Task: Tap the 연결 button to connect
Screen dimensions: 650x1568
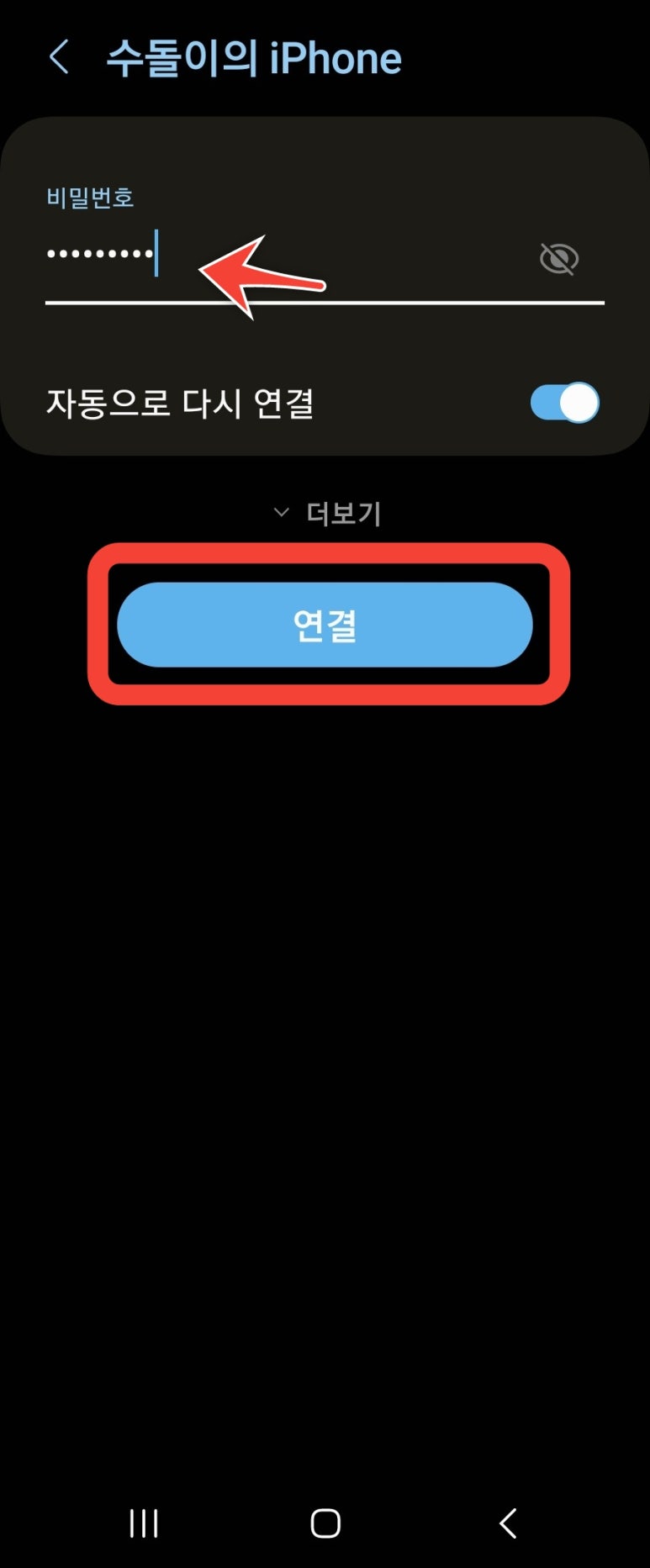Action: (x=325, y=625)
